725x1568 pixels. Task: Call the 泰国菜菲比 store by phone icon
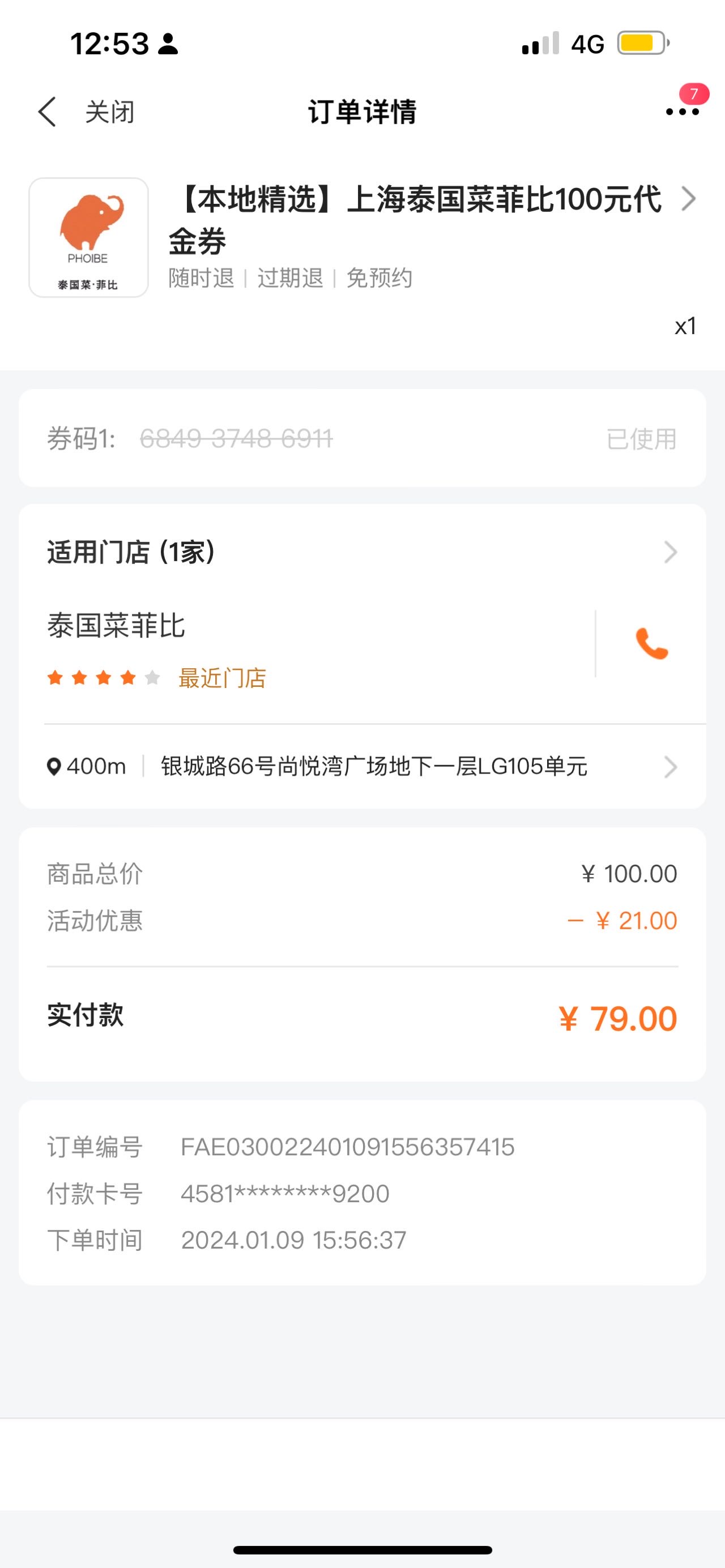(651, 643)
